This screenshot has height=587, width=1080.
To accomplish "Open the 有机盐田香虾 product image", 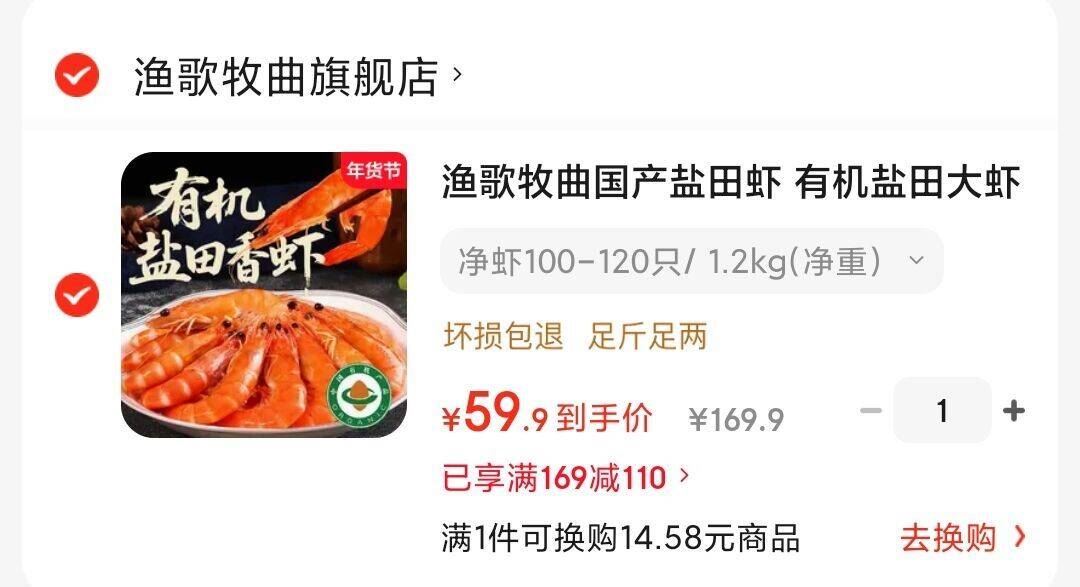I will (264, 295).
